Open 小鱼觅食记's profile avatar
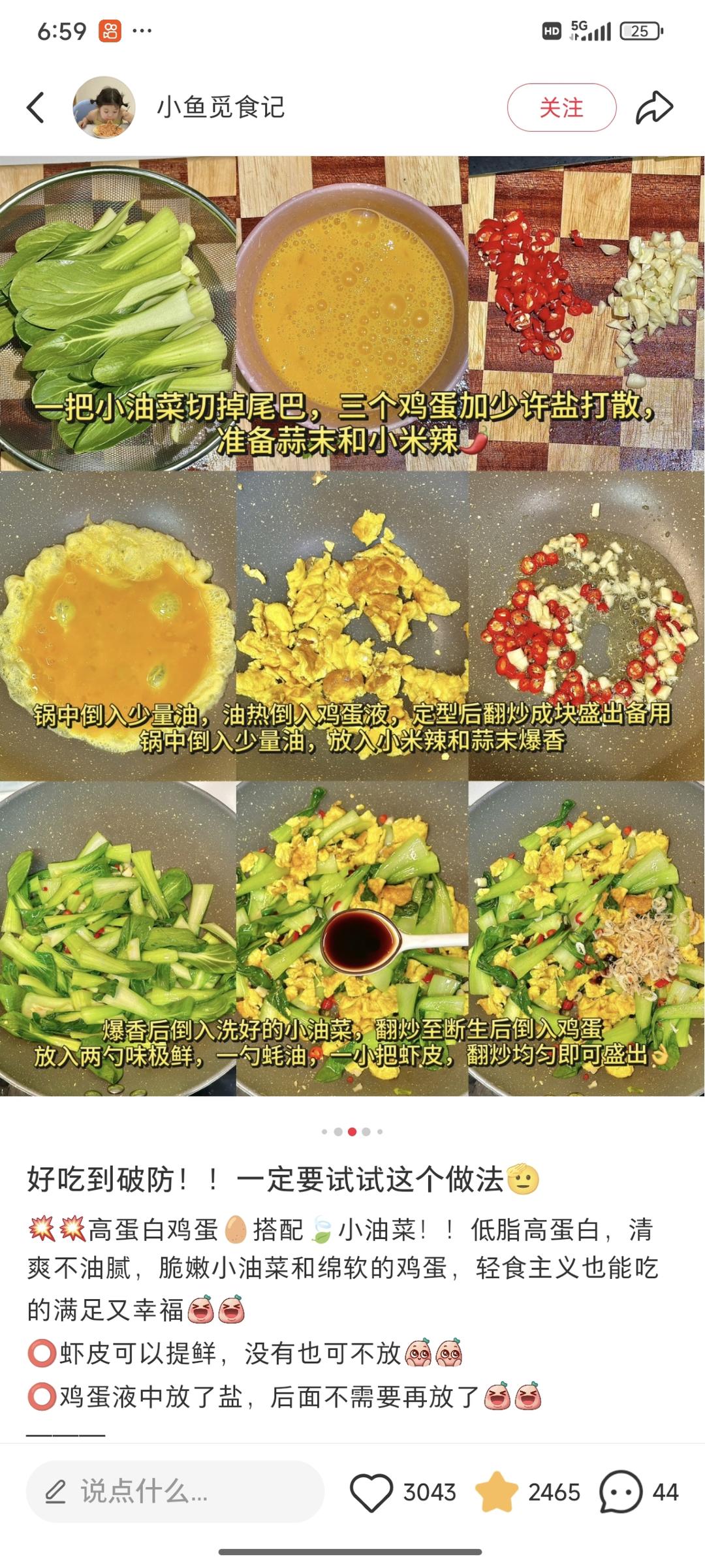The image size is (705, 1568). coord(104,108)
